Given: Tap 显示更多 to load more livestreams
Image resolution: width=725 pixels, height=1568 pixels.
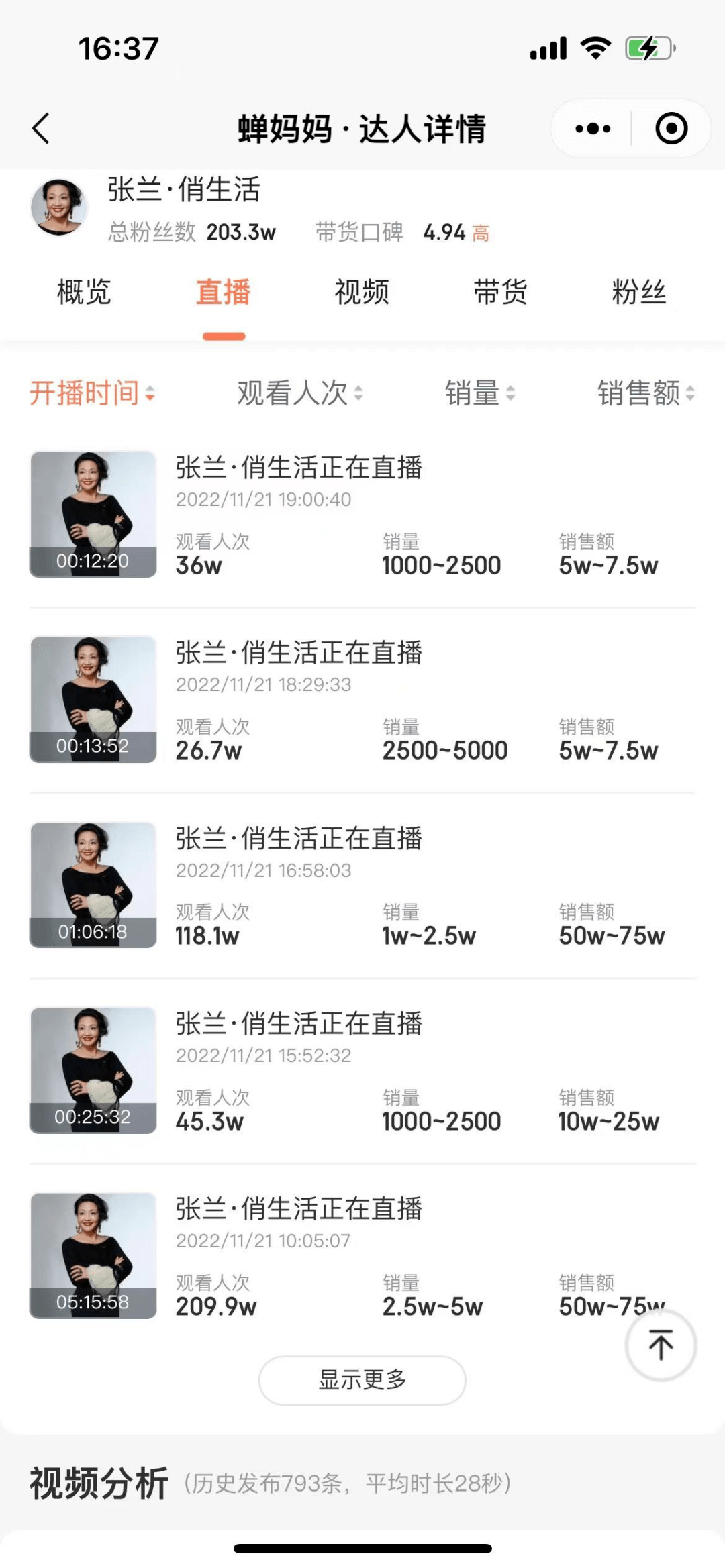Looking at the screenshot, I should coord(362,1379).
